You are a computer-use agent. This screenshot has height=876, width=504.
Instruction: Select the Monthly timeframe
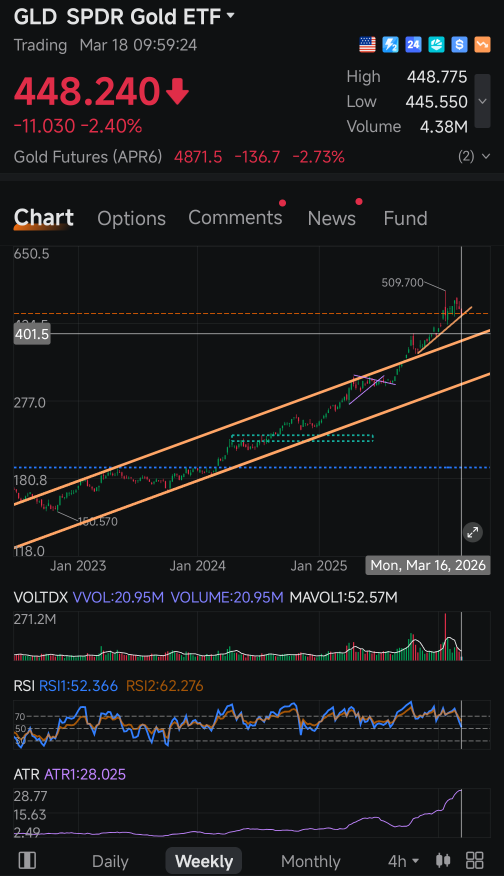311,861
